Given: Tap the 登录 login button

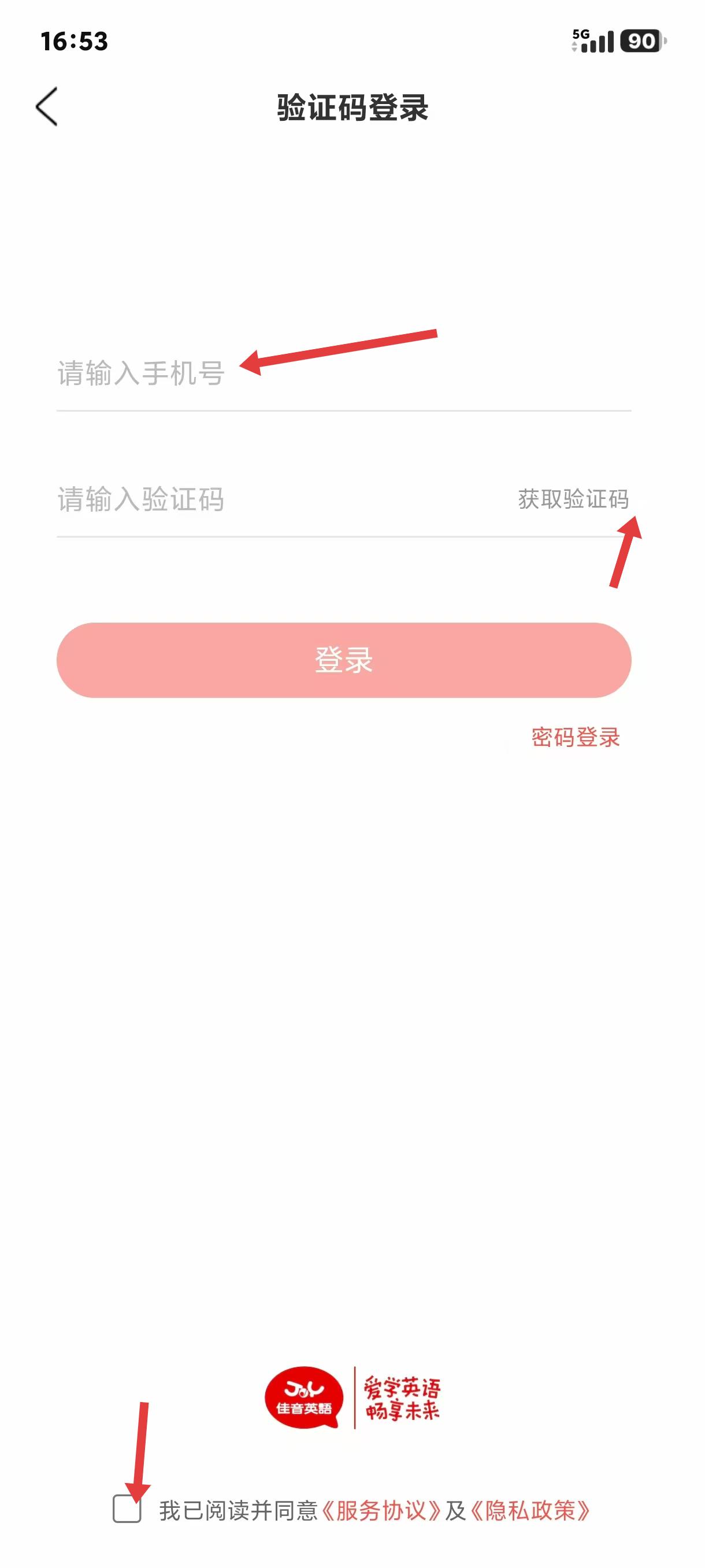Looking at the screenshot, I should coord(344,660).
